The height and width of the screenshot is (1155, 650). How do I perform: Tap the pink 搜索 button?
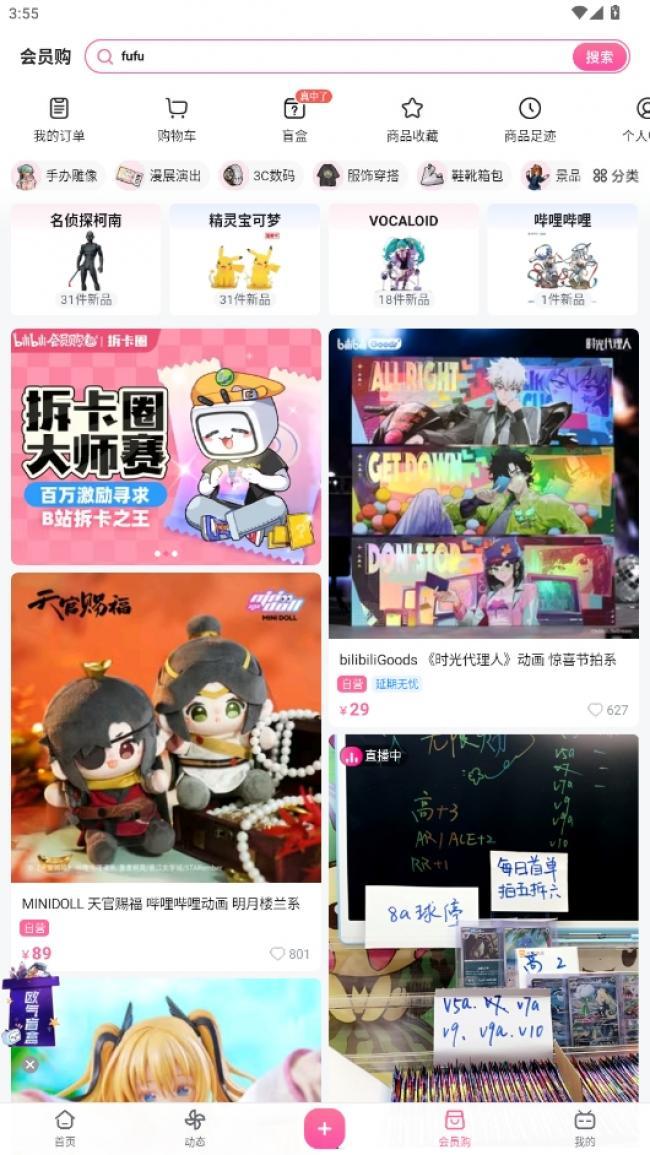(599, 57)
